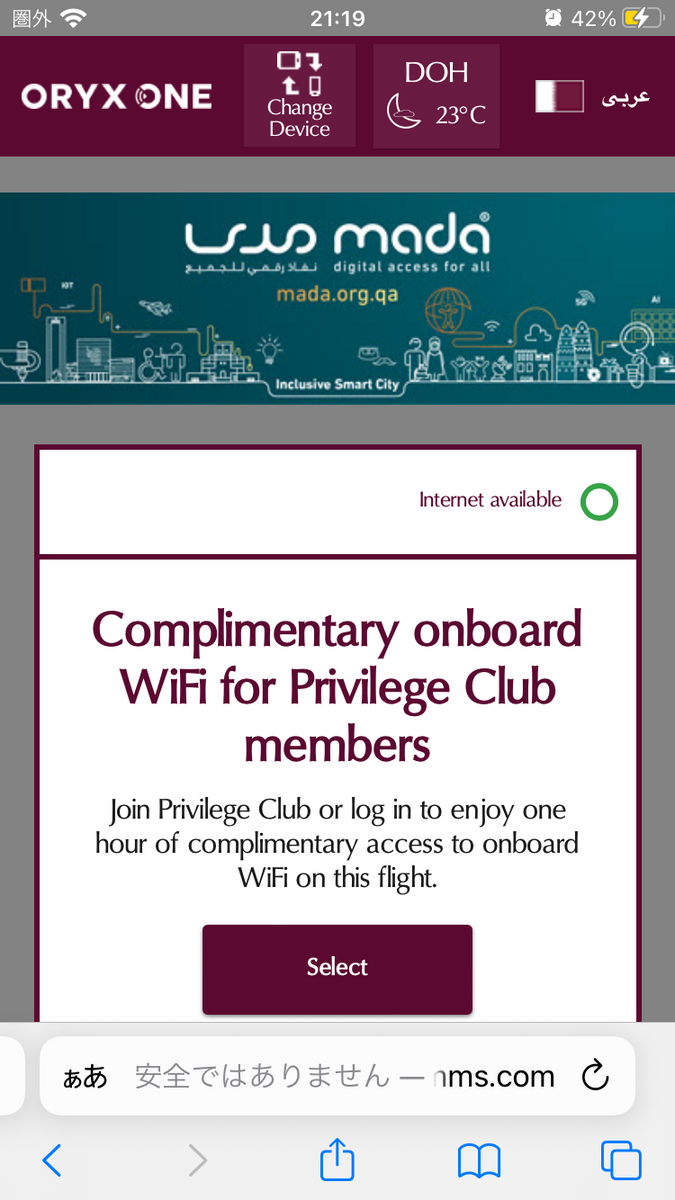Open the Safari reader text-size menu

85,1077
